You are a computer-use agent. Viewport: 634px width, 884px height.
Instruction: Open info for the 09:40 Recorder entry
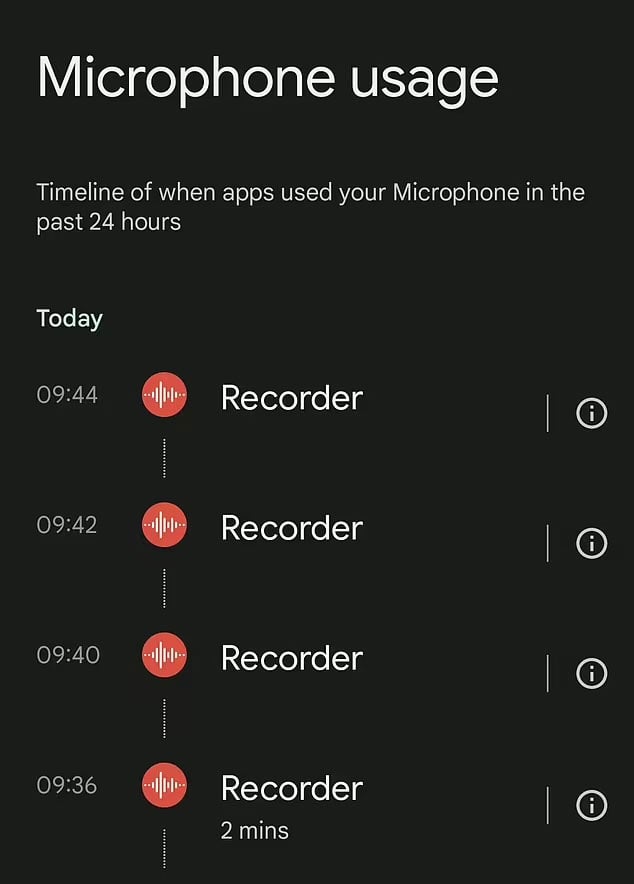[591, 674]
